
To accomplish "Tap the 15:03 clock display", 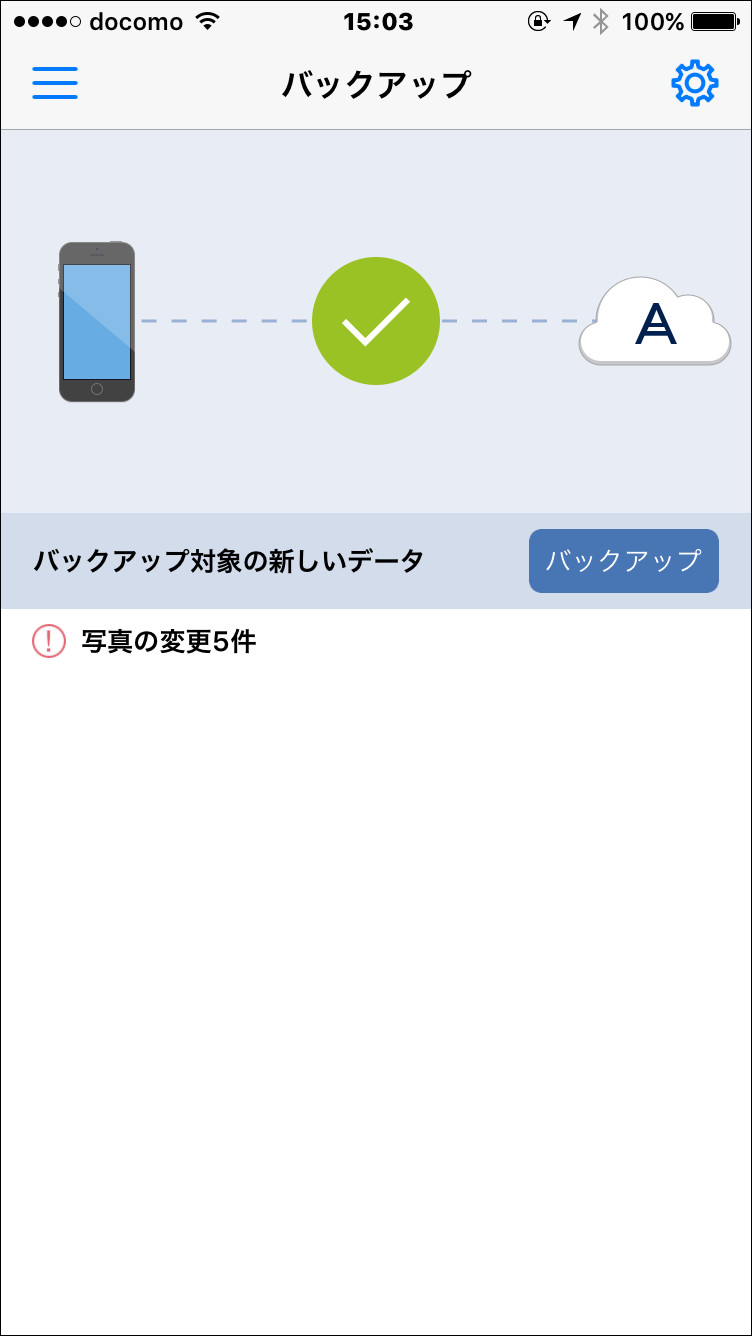I will (x=376, y=21).
